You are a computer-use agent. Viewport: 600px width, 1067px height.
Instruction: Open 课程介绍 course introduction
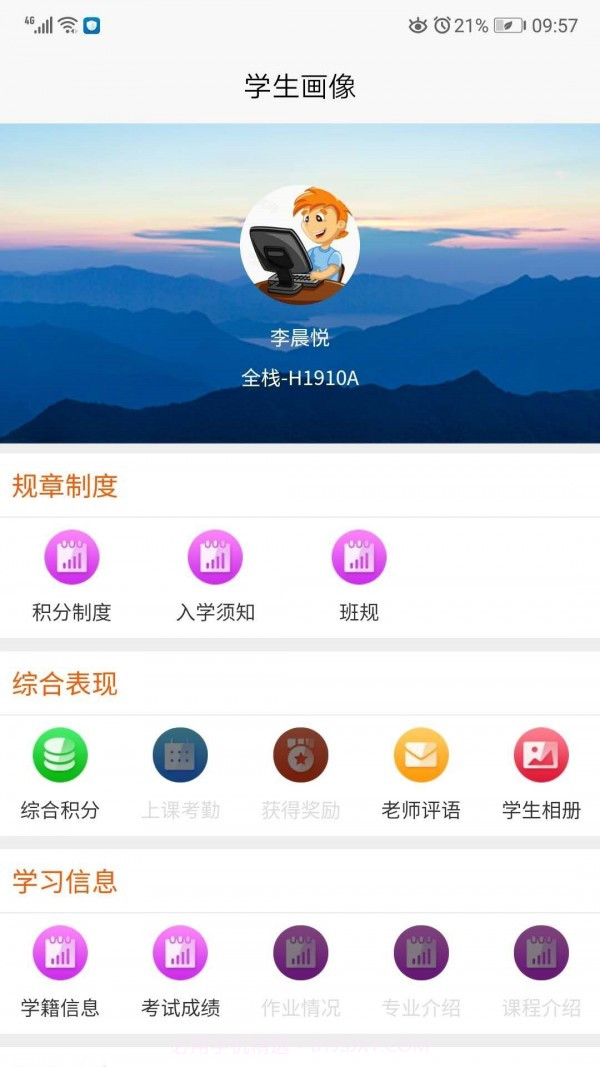[541, 953]
